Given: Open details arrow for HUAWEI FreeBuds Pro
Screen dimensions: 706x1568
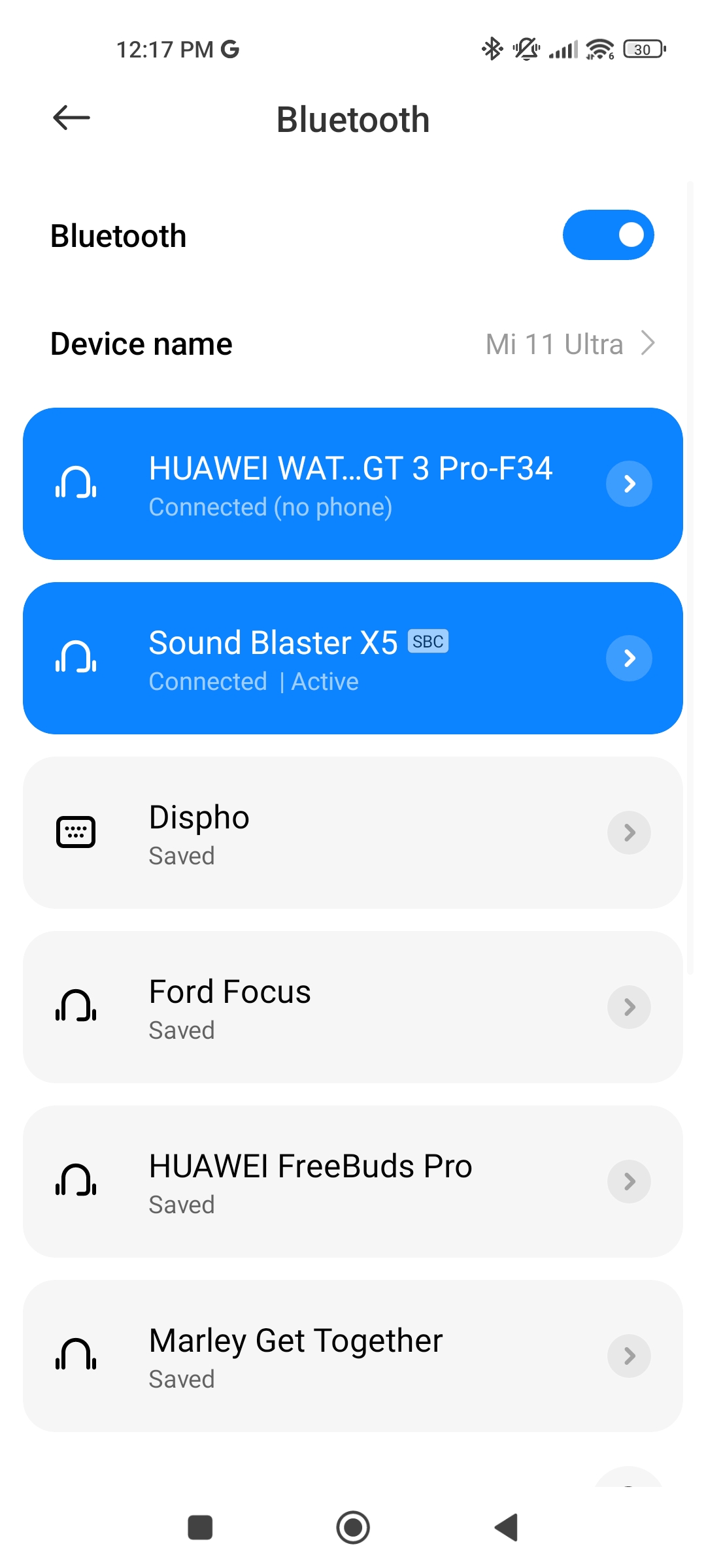Looking at the screenshot, I should 629,1182.
